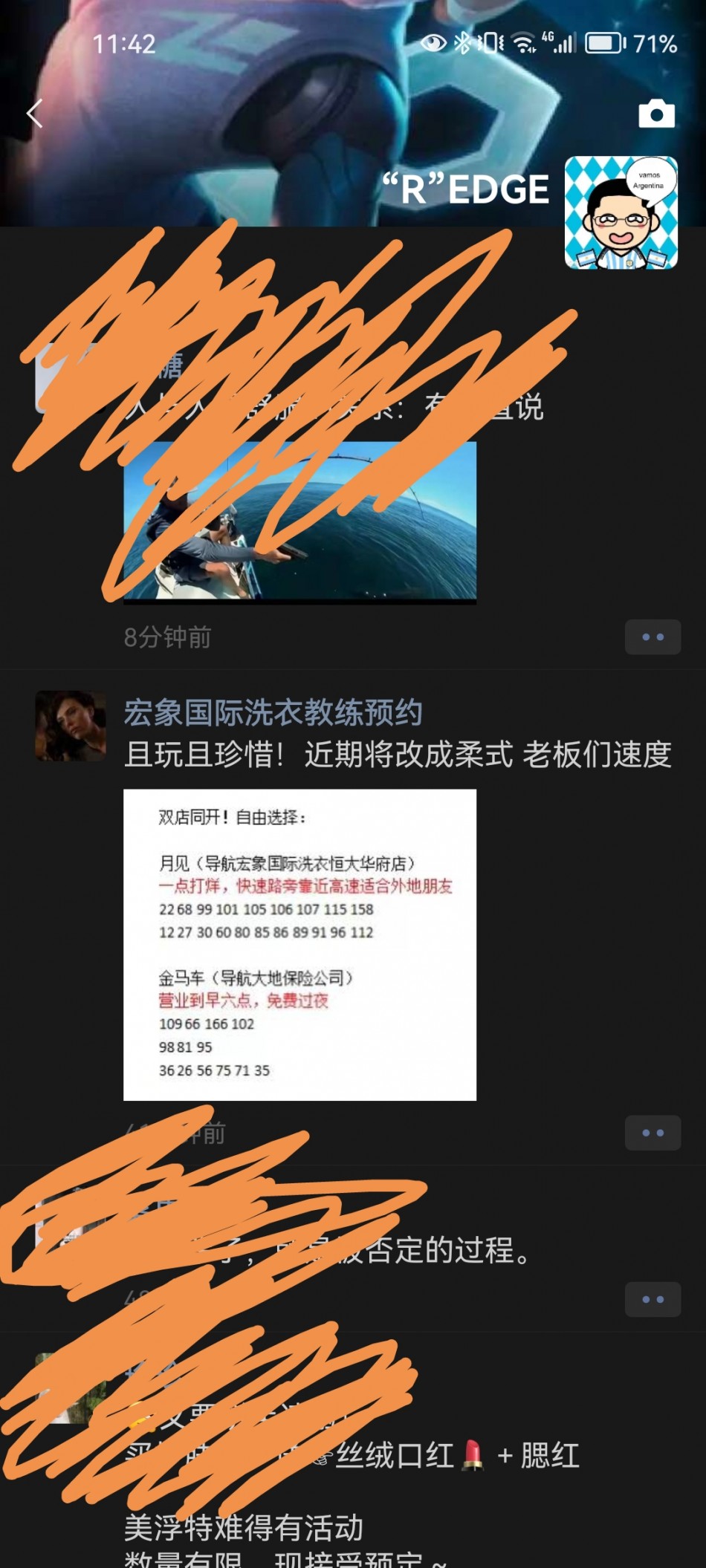Viewport: 706px width, 1568px height.
Task: Go back using the top-left arrow
Action: pos(34,114)
